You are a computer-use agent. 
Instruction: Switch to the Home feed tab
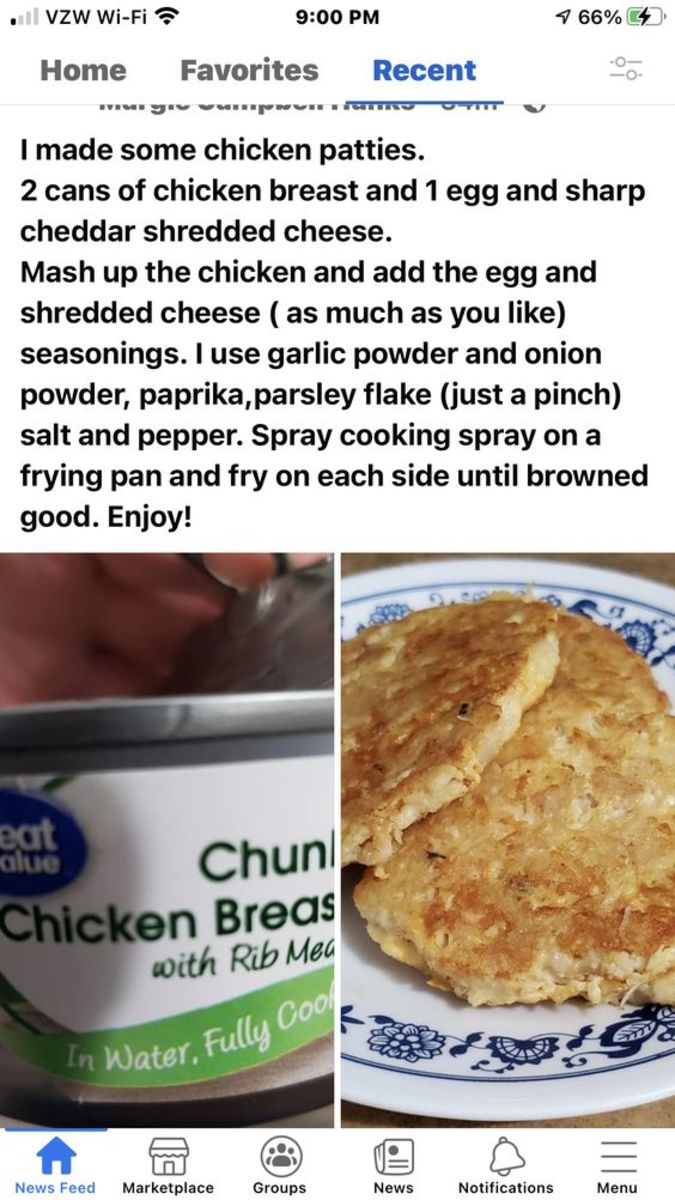coord(83,70)
